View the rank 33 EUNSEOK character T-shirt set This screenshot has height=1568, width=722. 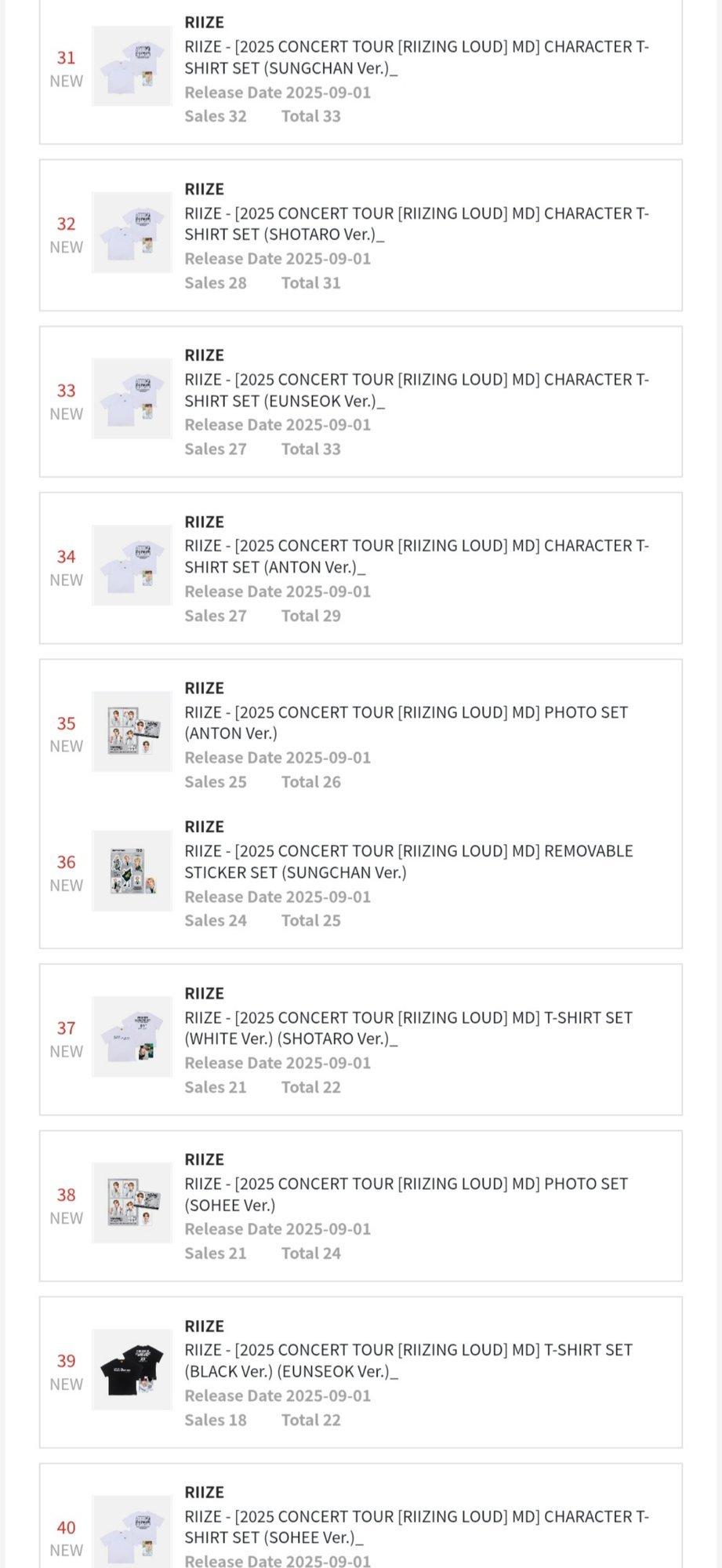tap(361, 402)
